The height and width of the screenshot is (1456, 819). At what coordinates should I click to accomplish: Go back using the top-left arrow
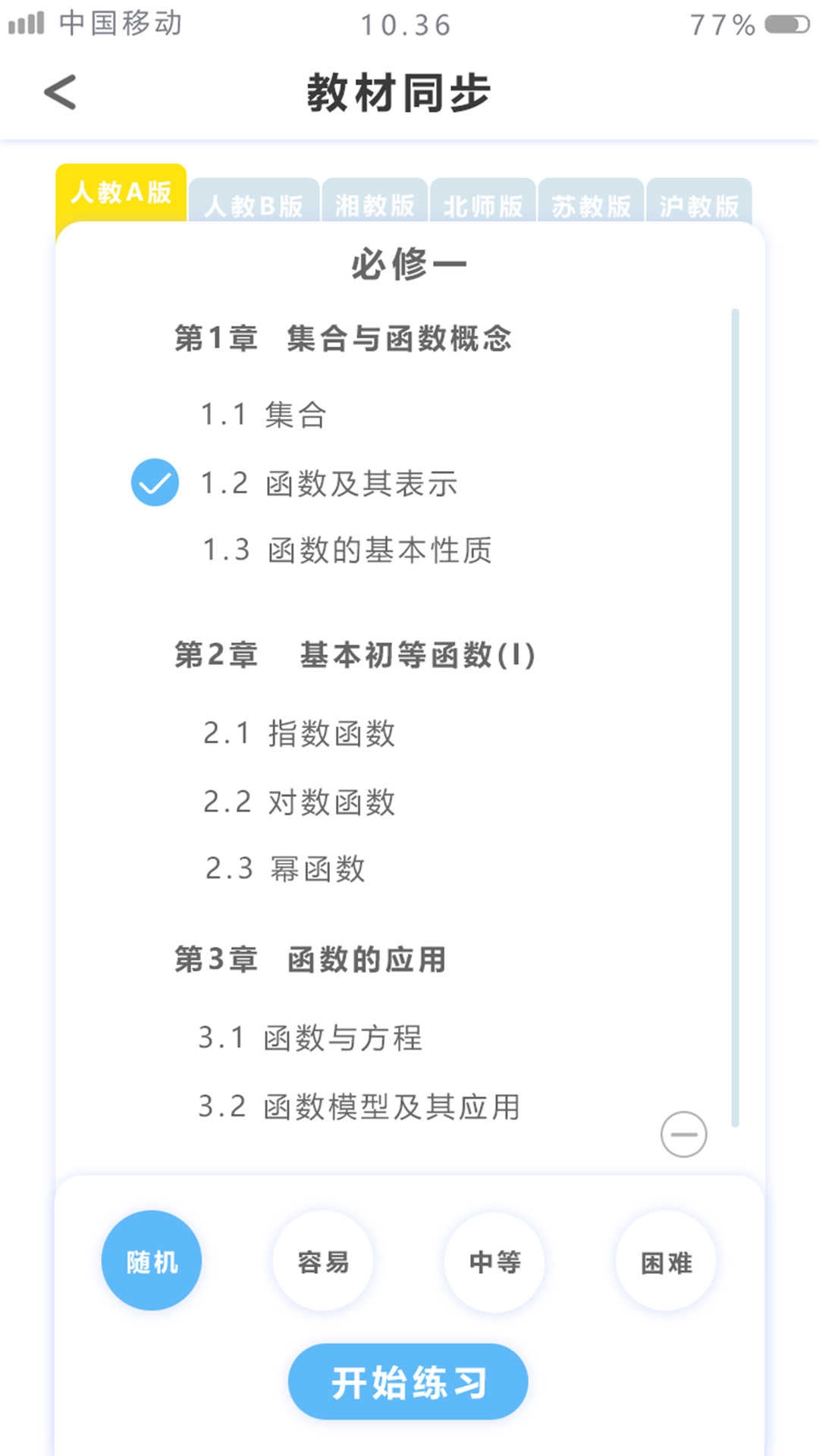(61, 93)
